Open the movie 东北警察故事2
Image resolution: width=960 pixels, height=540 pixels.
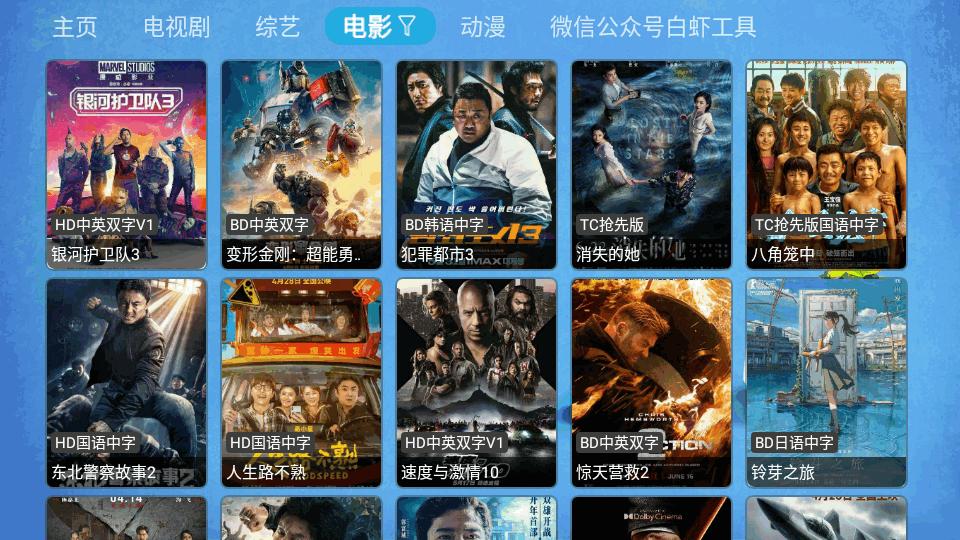pos(126,383)
